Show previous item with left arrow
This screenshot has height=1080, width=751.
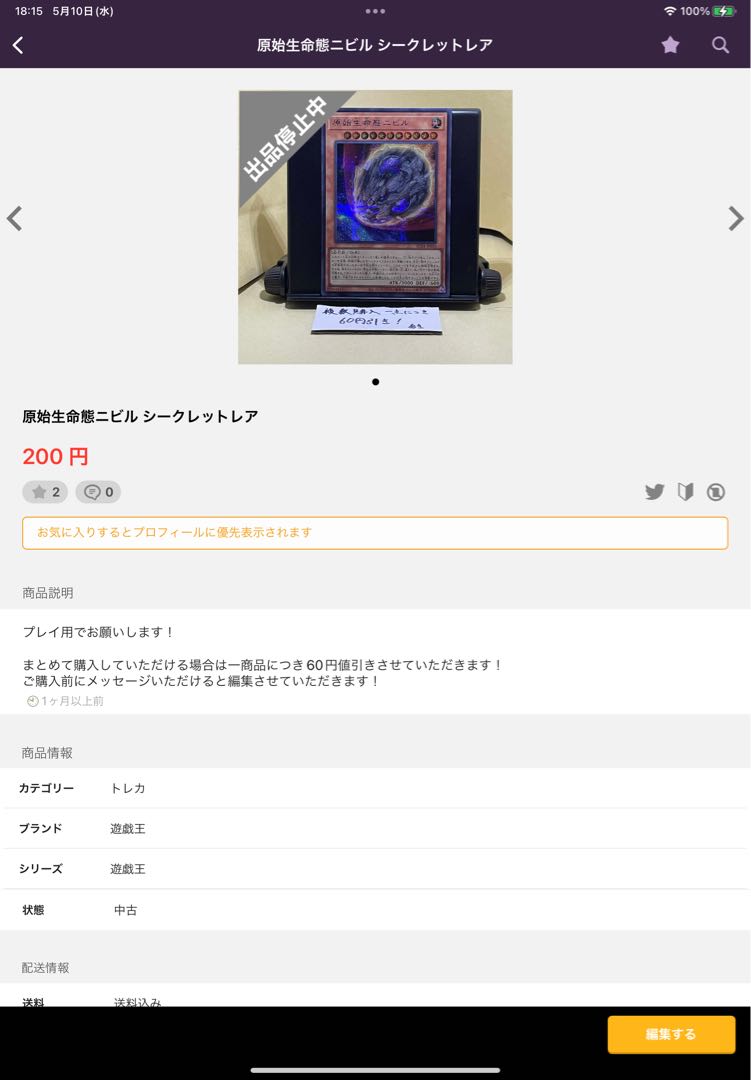pos(15,218)
